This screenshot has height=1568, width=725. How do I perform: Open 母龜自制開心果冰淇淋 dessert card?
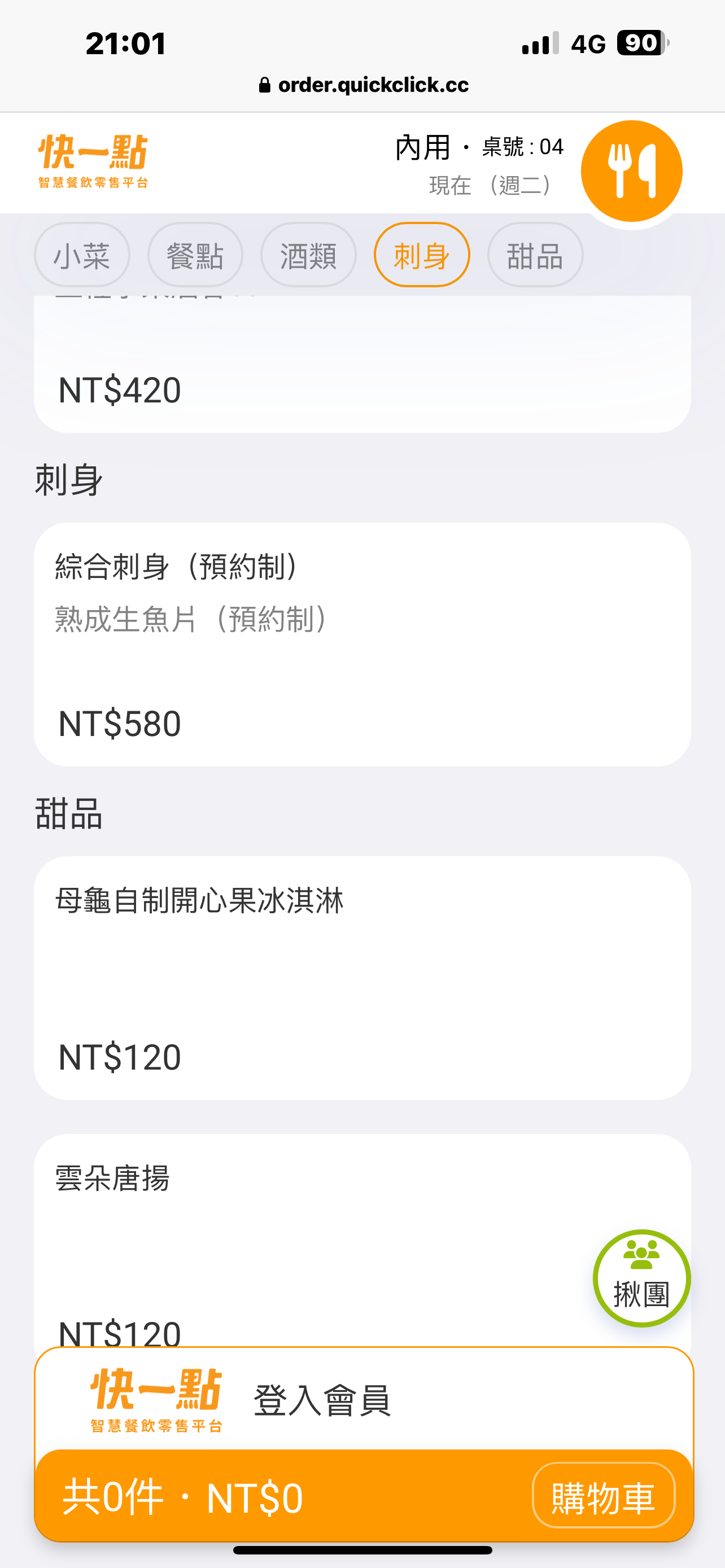click(362, 978)
